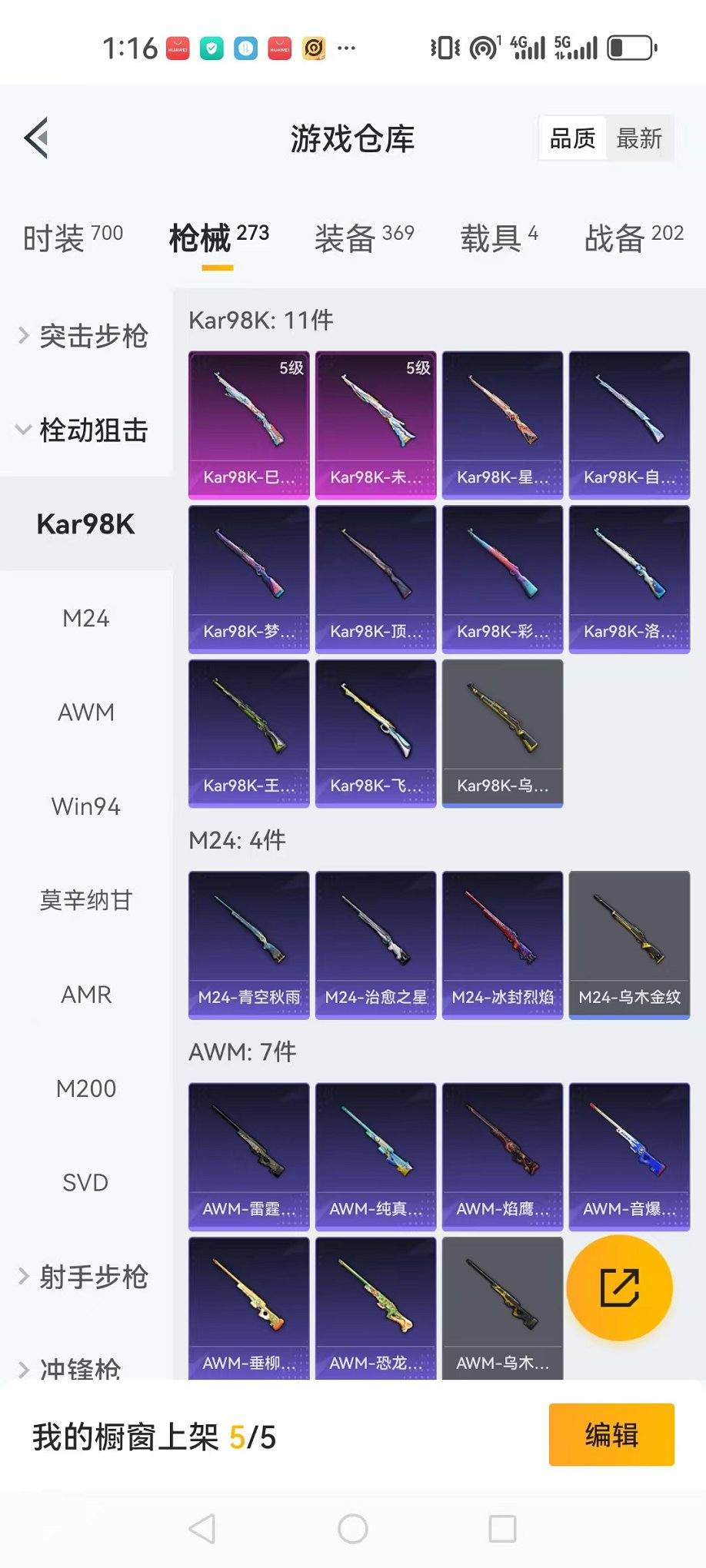
Task: Open the M24-青空秋雨 skin tile
Action: click(249, 945)
